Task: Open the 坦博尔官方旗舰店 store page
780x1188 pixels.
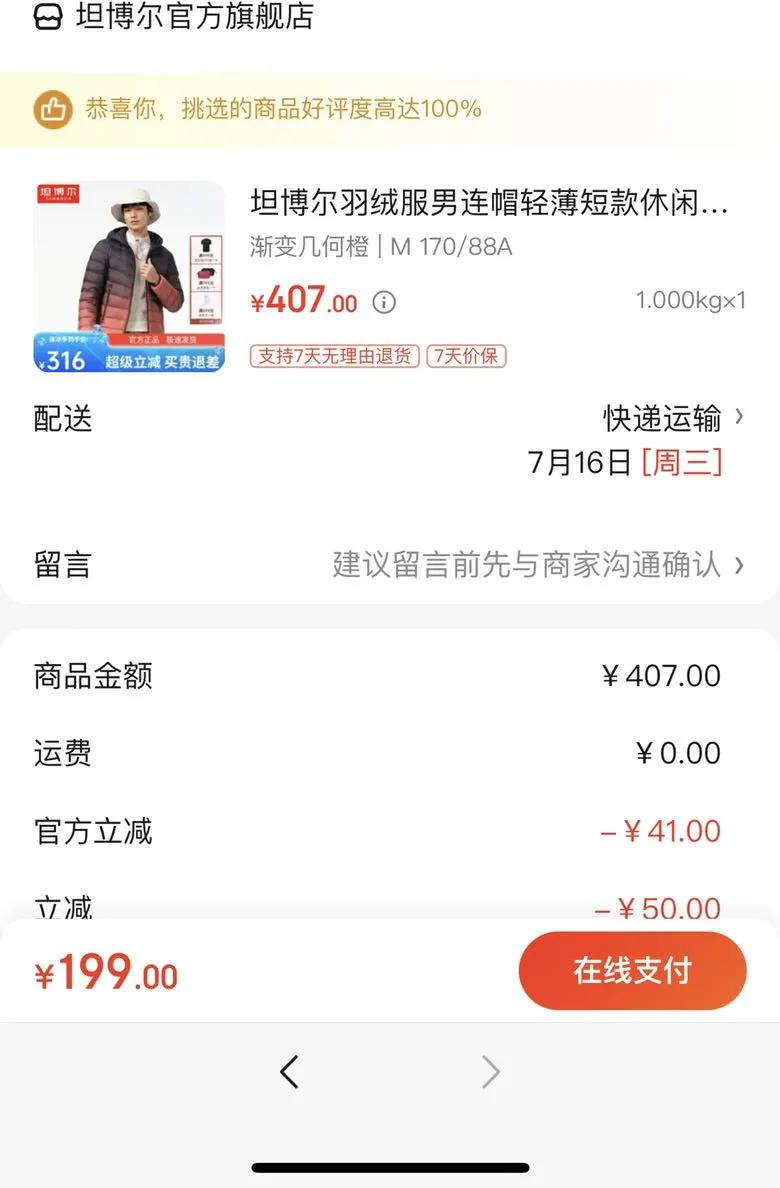Action: point(194,17)
